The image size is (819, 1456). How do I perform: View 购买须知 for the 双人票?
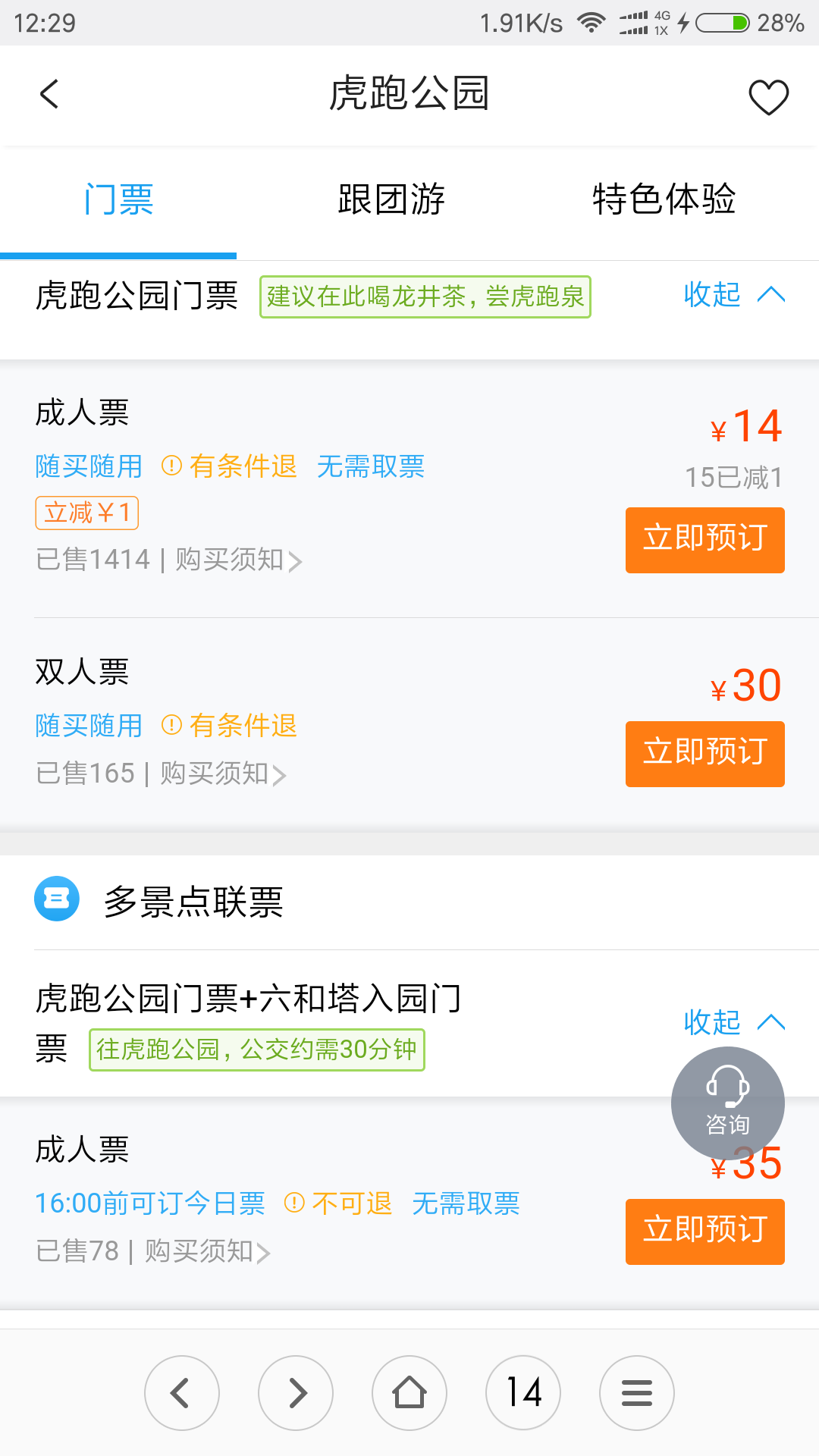click(x=224, y=774)
